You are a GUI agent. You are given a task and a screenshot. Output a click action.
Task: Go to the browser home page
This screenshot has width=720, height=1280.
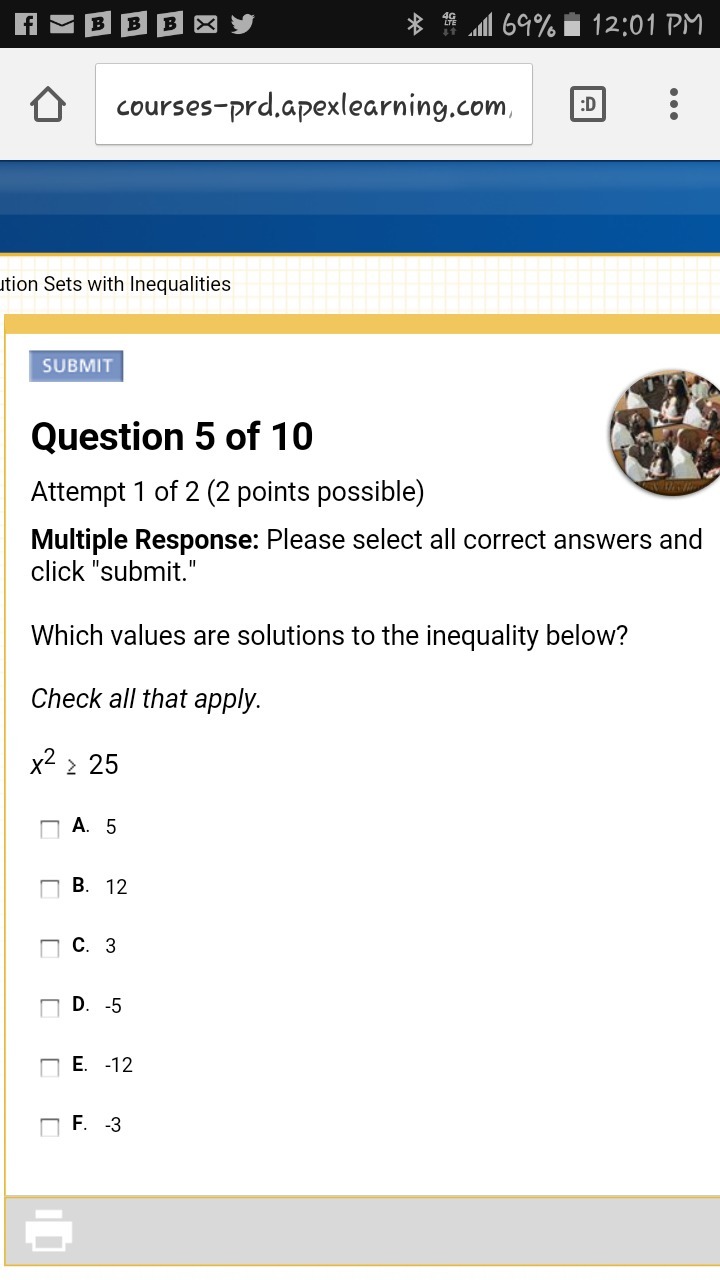point(48,105)
